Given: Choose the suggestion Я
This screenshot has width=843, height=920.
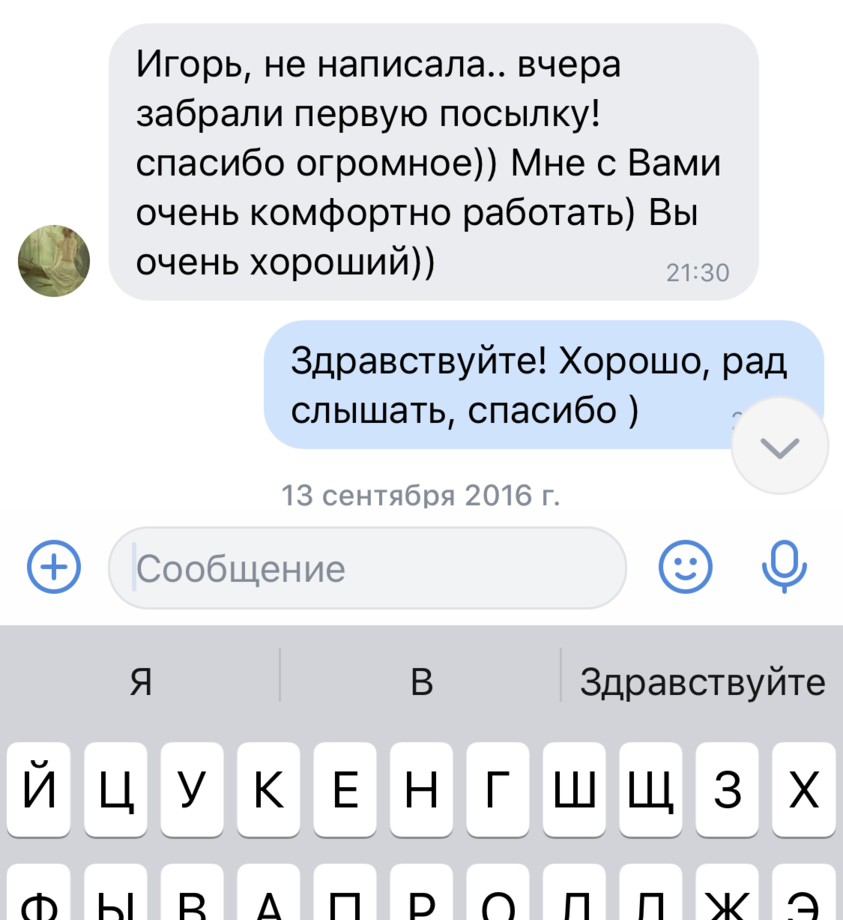Looking at the screenshot, I should point(141,683).
